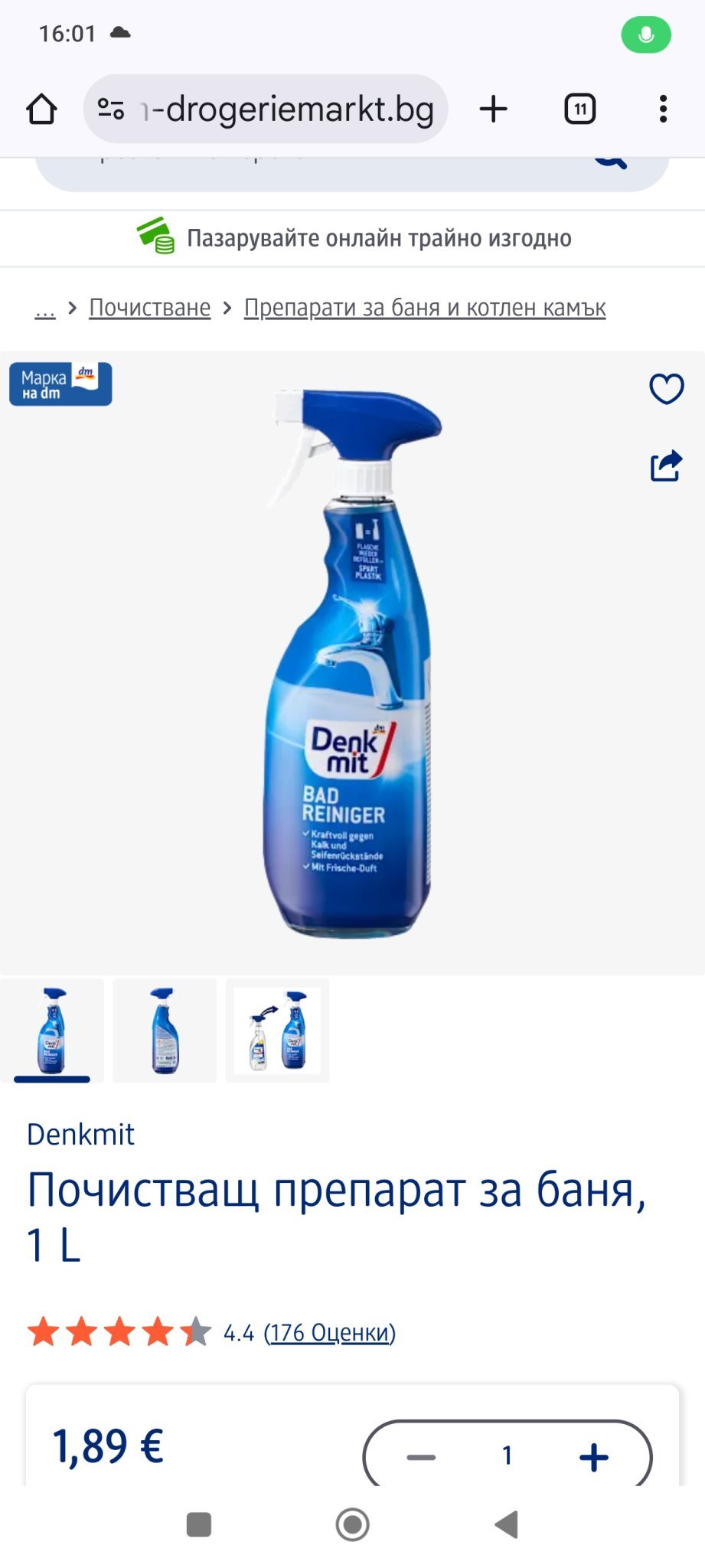705x1568 pixels.
Task: Increase quantity with the plus button
Action: click(594, 1456)
